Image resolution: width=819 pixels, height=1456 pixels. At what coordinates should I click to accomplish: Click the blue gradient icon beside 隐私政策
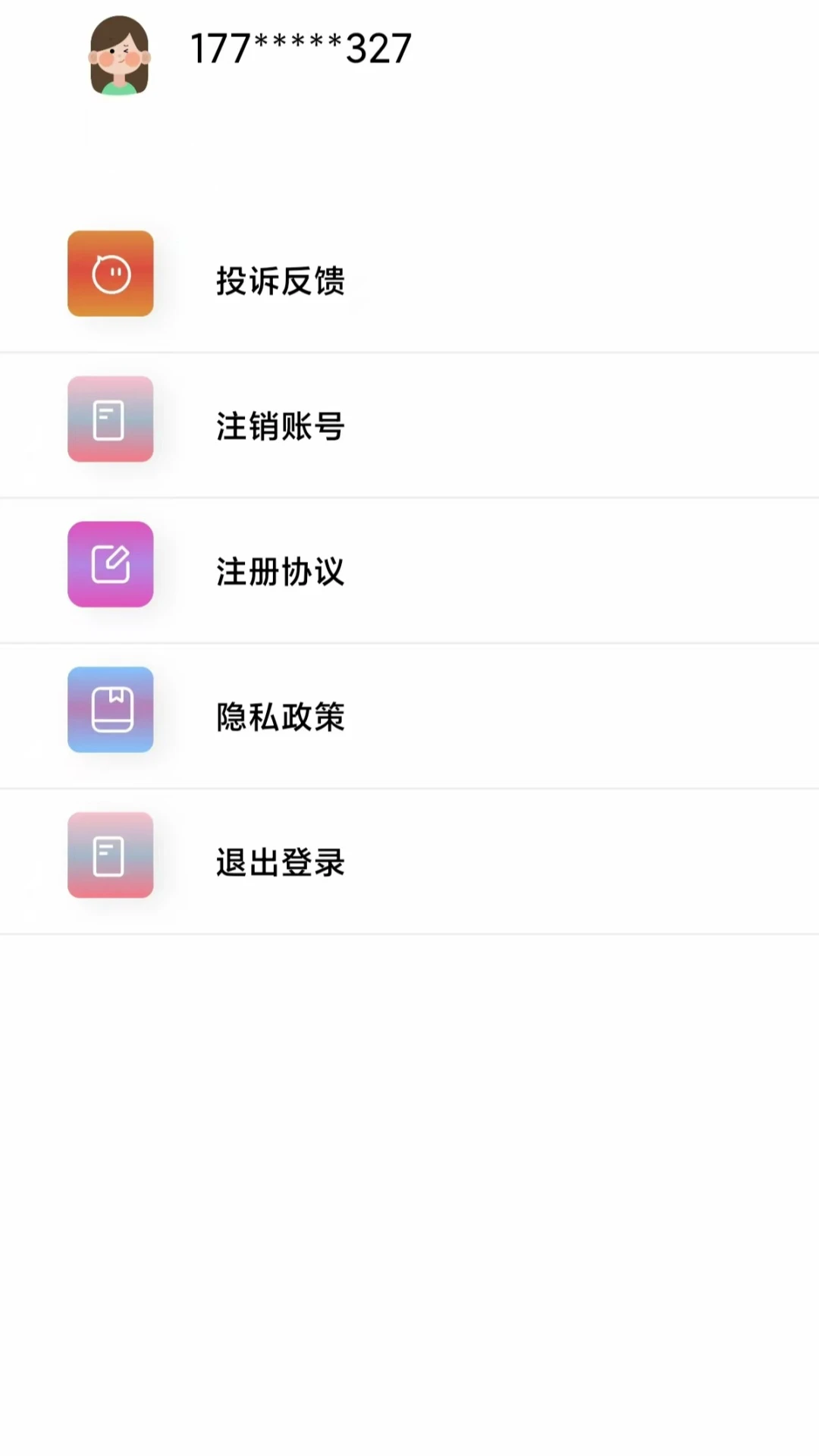110,710
